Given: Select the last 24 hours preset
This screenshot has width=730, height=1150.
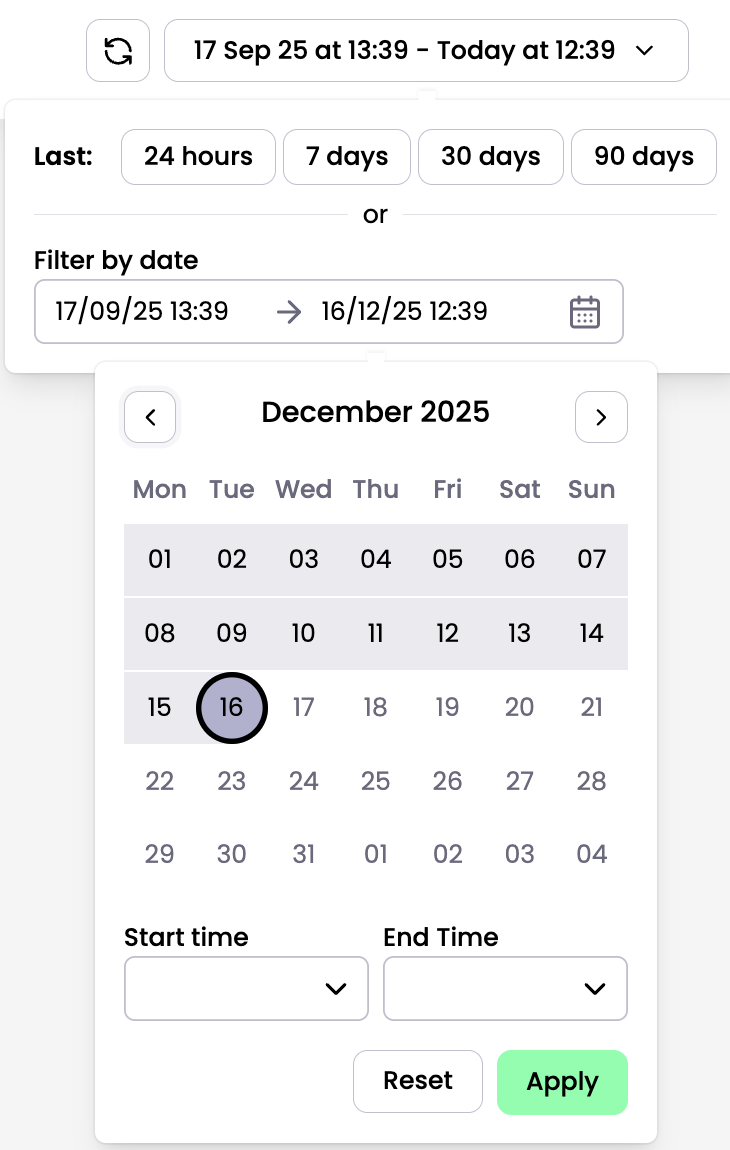Looking at the screenshot, I should (198, 157).
